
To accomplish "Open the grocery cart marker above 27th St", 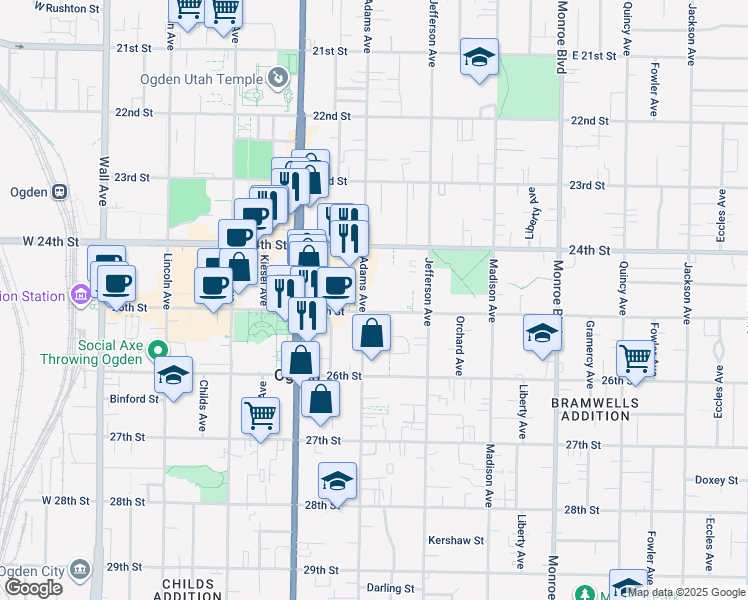I will (x=261, y=413).
